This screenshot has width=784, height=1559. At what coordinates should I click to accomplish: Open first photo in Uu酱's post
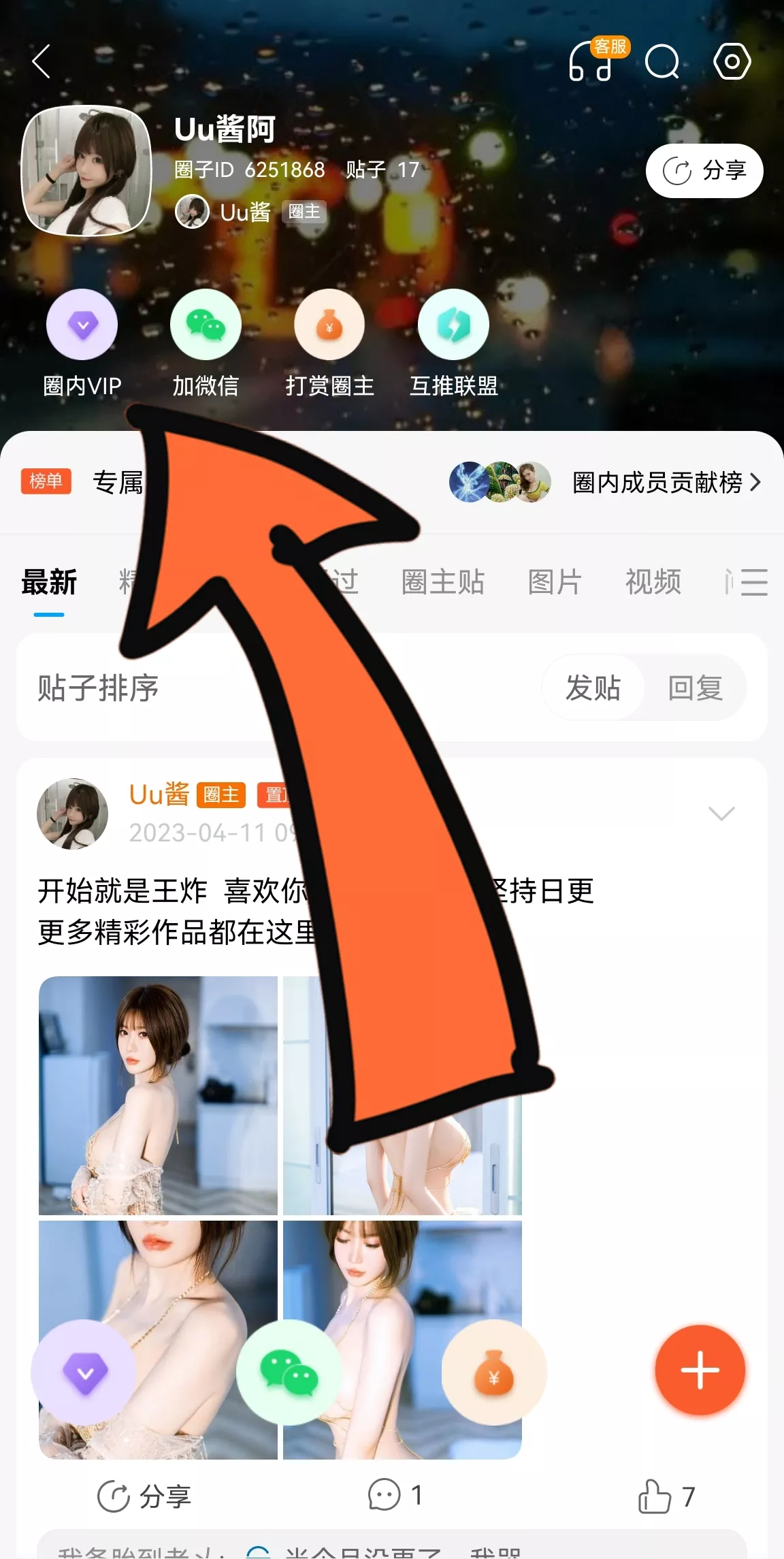(158, 1095)
